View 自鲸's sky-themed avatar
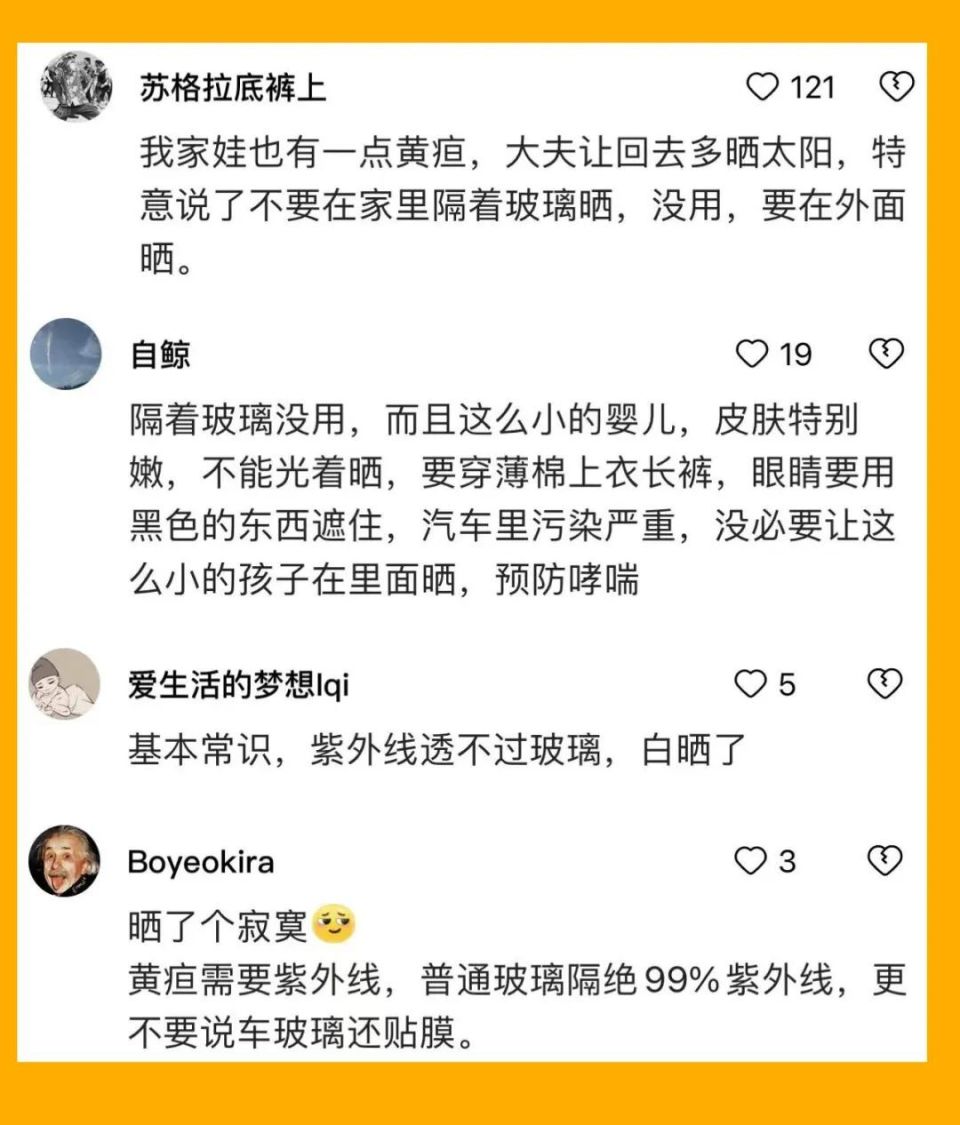Image resolution: width=960 pixels, height=1125 pixels. [x=67, y=352]
